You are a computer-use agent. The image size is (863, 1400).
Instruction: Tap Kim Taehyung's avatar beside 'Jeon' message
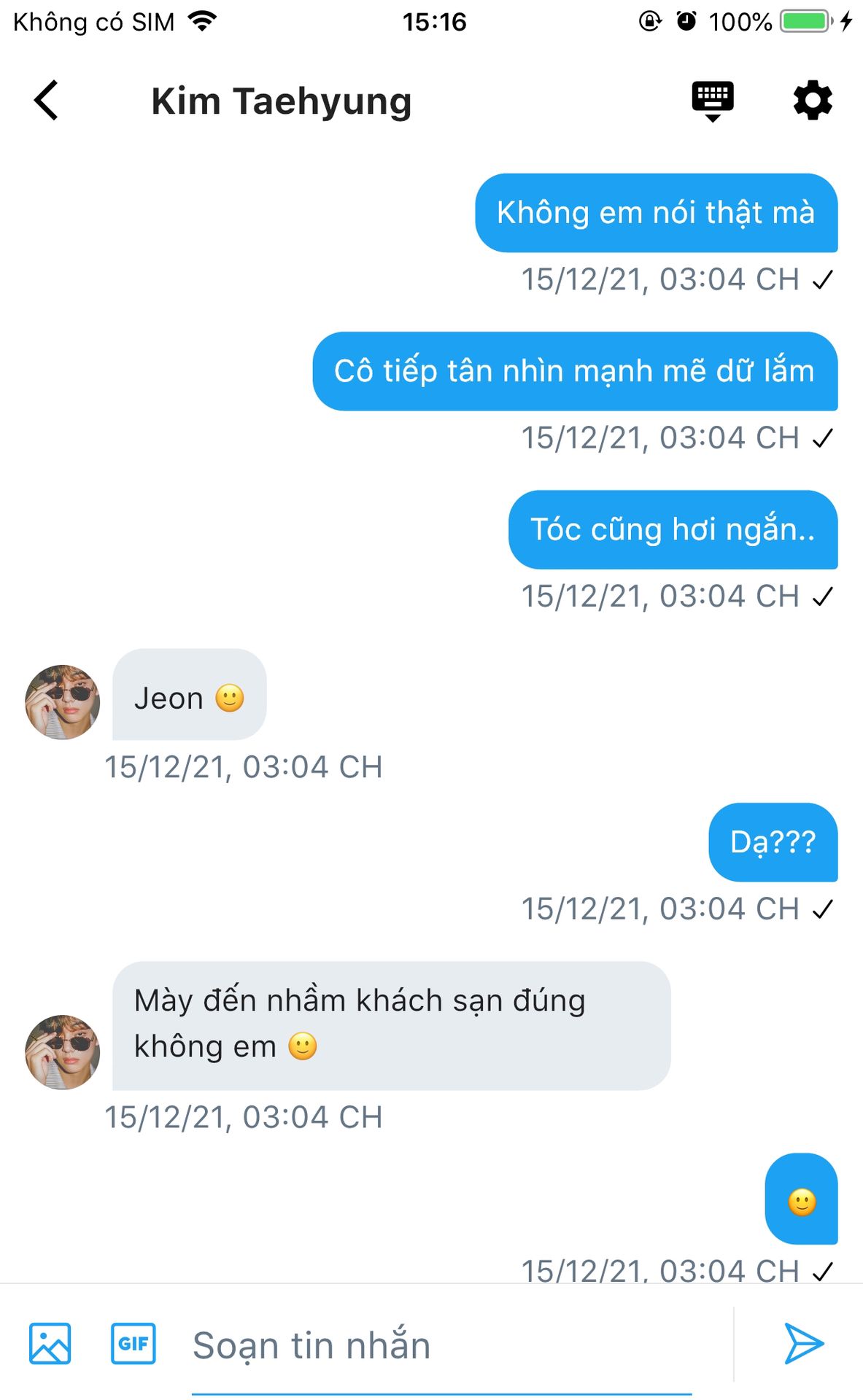63,702
